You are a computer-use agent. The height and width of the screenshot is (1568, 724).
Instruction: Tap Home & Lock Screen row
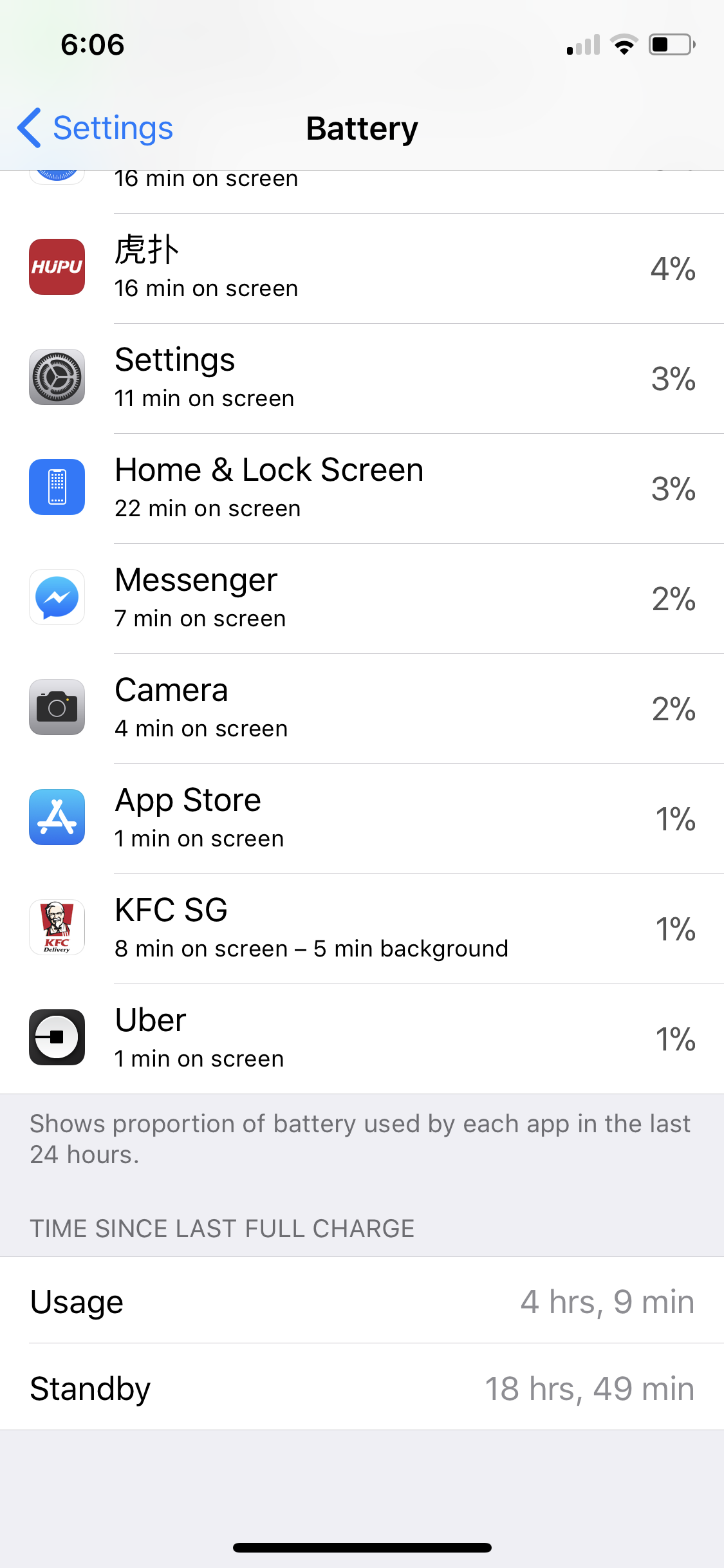[x=362, y=489]
